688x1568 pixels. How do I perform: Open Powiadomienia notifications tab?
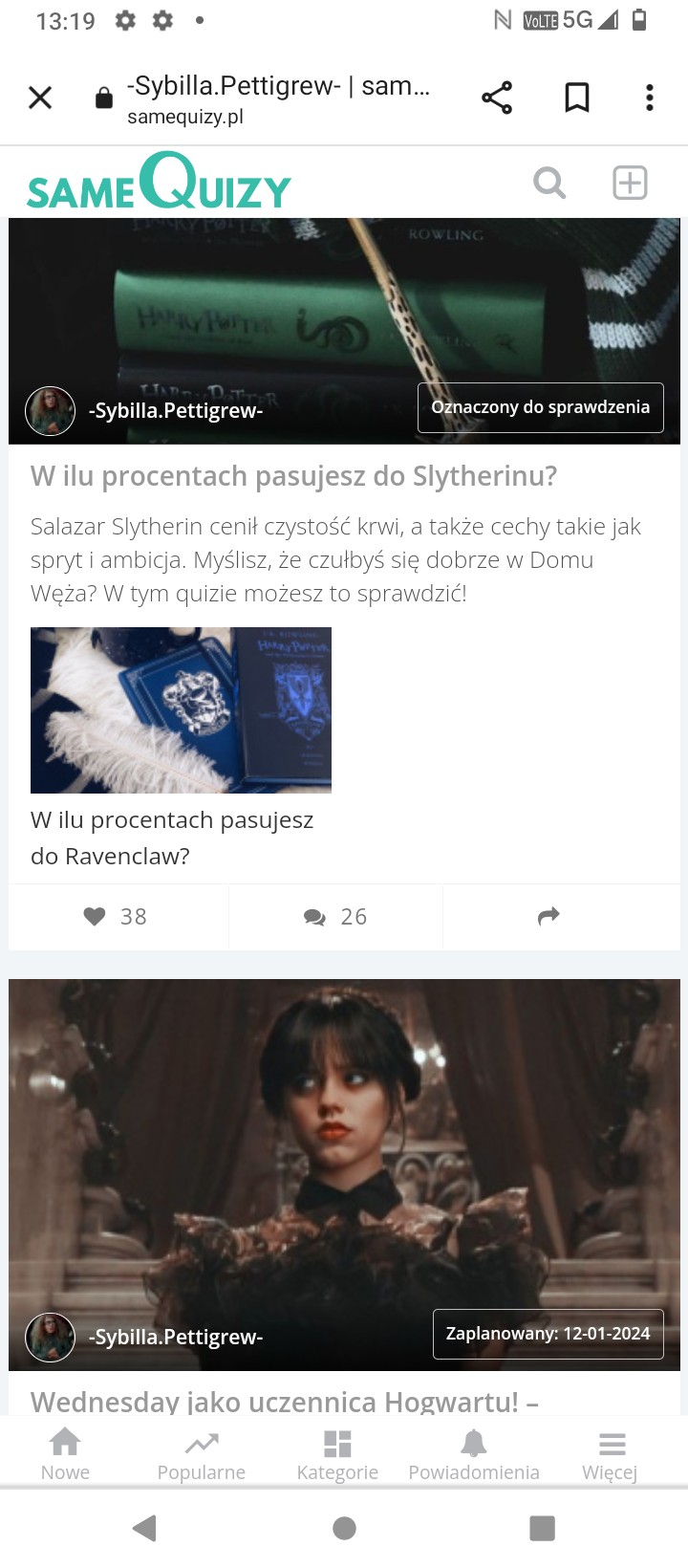(x=474, y=1455)
